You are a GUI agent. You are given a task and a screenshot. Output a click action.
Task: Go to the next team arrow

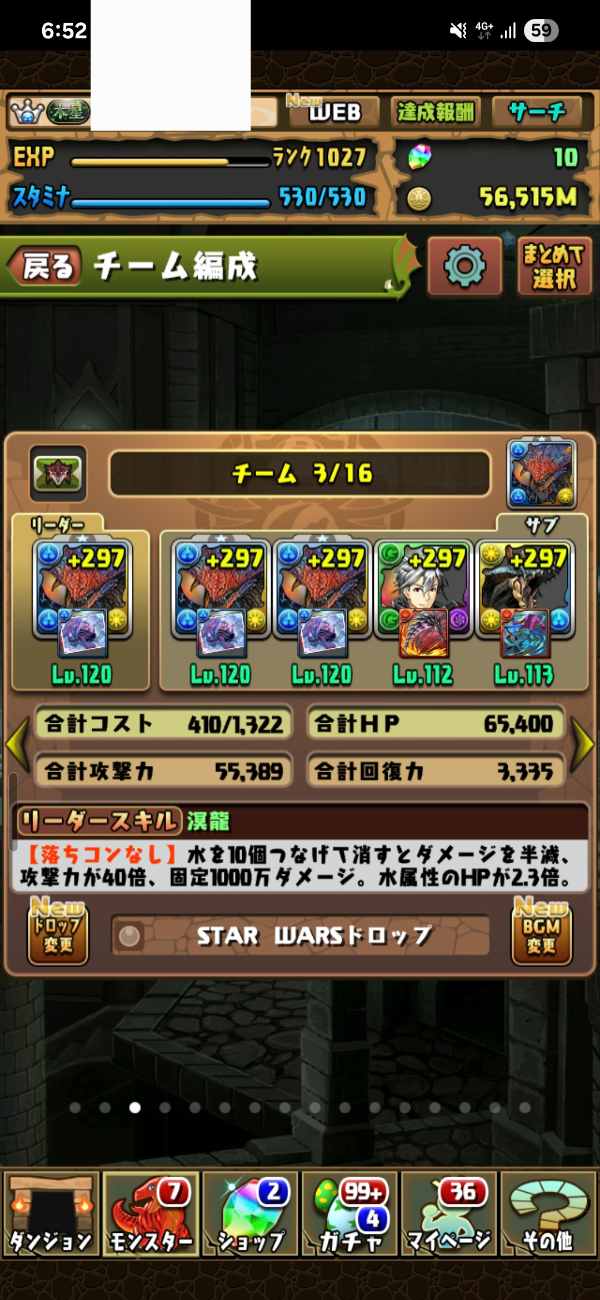point(582,744)
